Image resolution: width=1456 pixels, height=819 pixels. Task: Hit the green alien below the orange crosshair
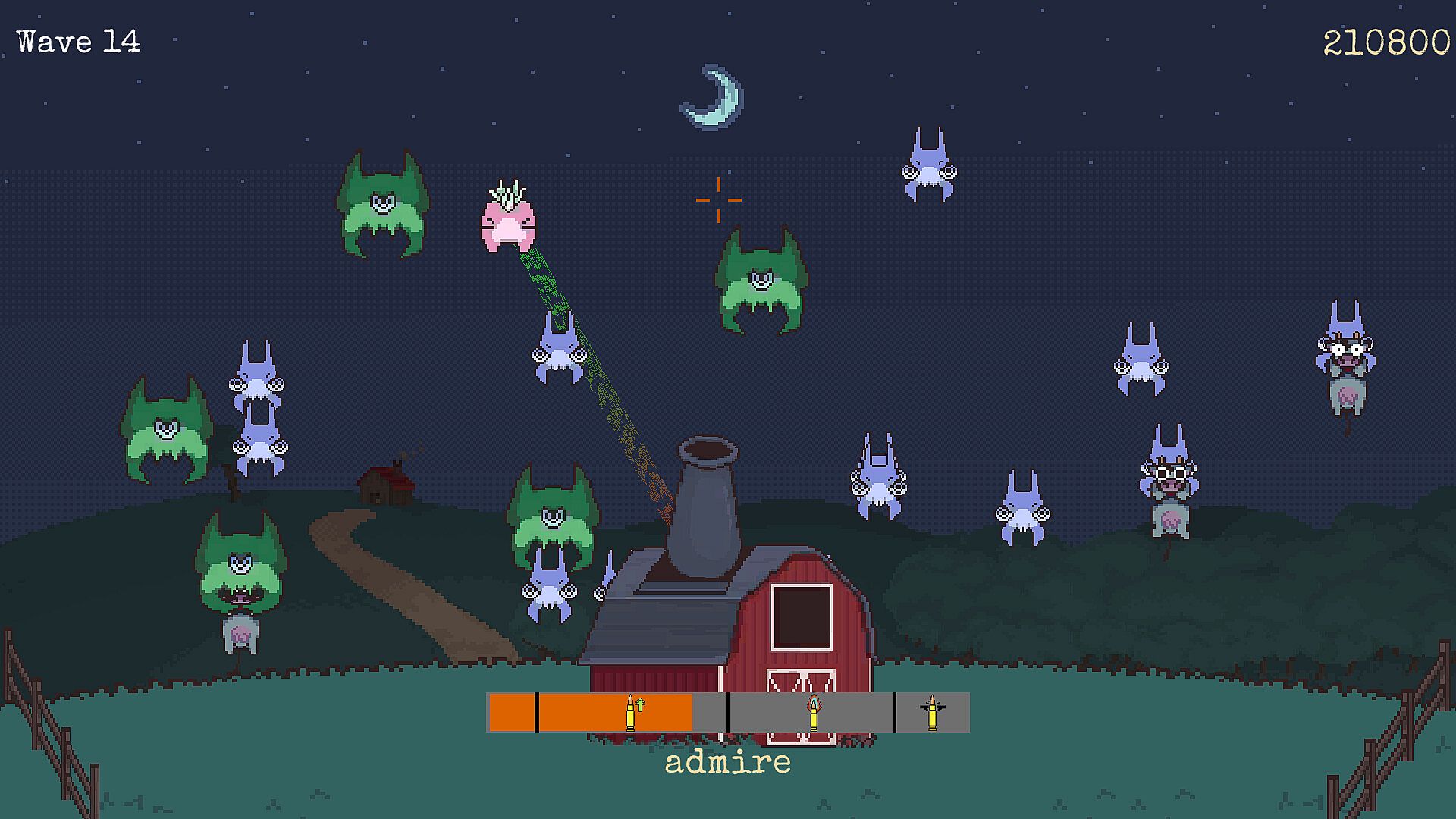[761, 283]
